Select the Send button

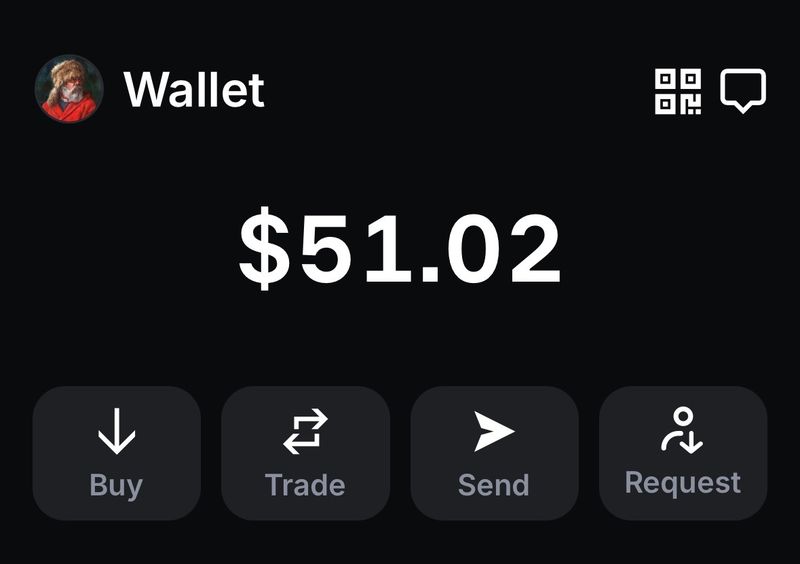(x=494, y=453)
